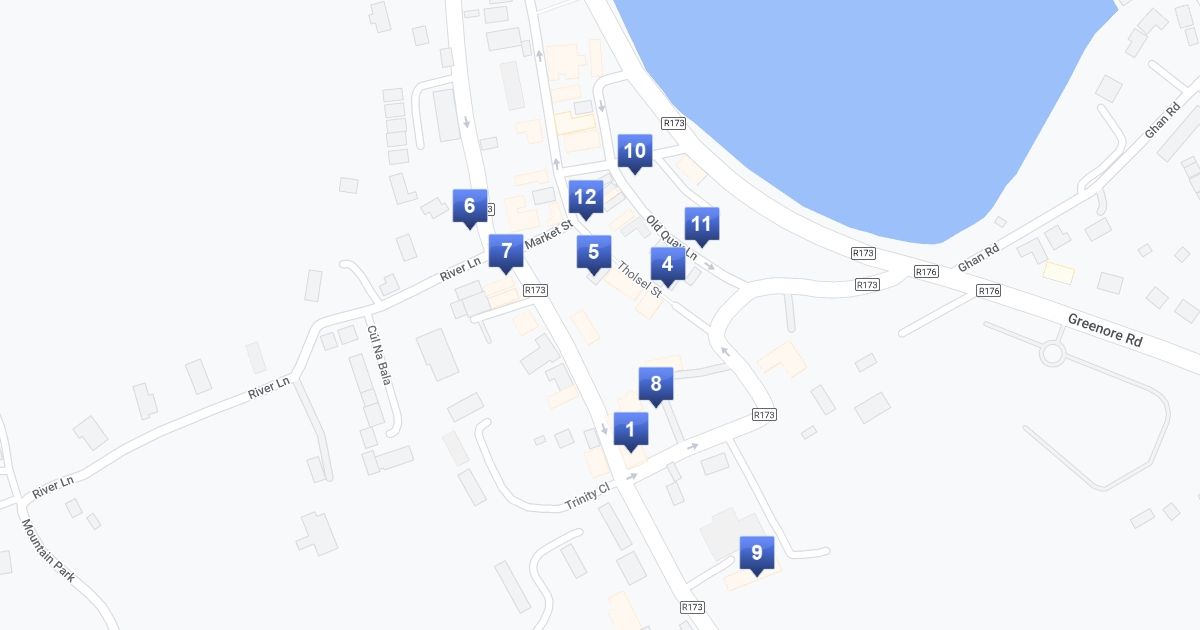Open map marker number 6
Image resolution: width=1200 pixels, height=630 pixels.
pos(470,207)
